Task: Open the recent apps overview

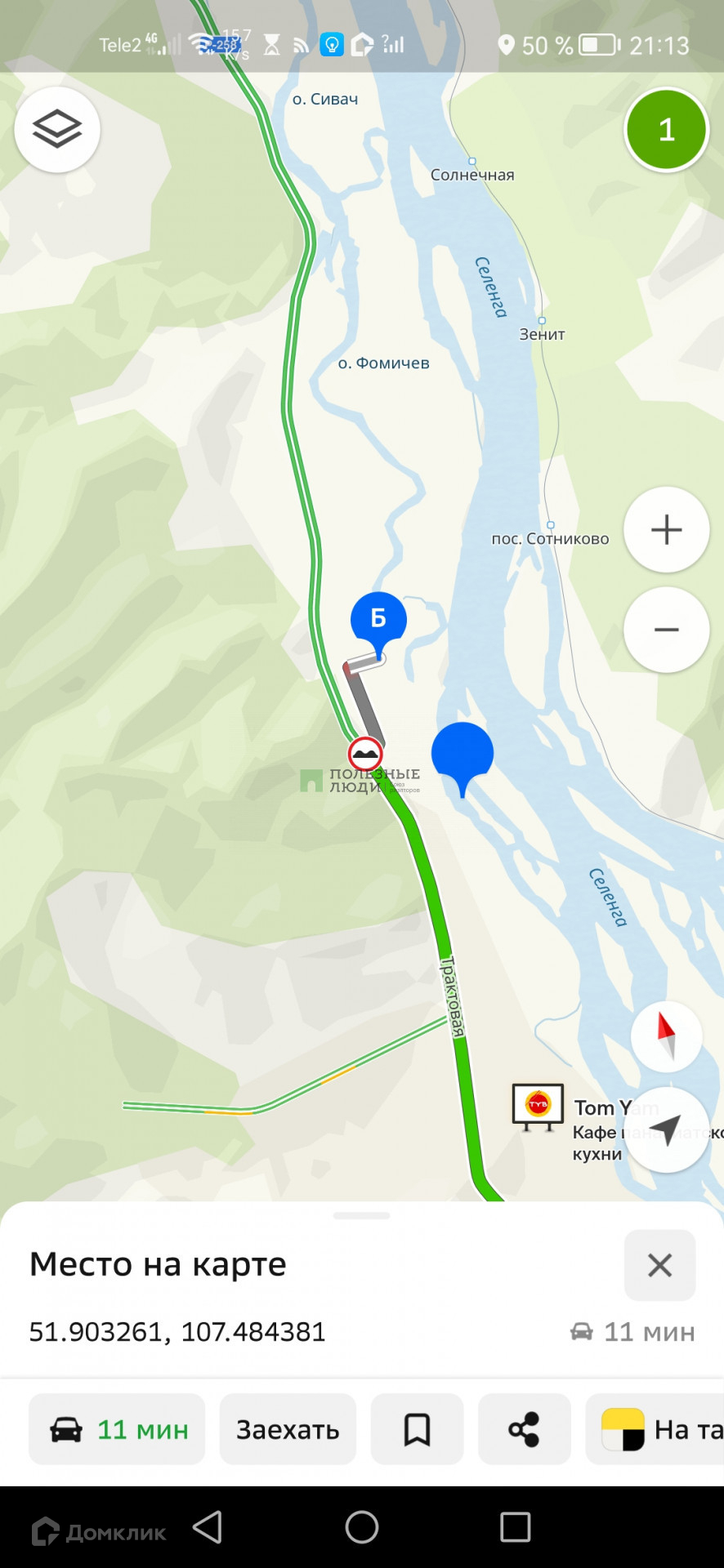Action: click(x=515, y=1526)
